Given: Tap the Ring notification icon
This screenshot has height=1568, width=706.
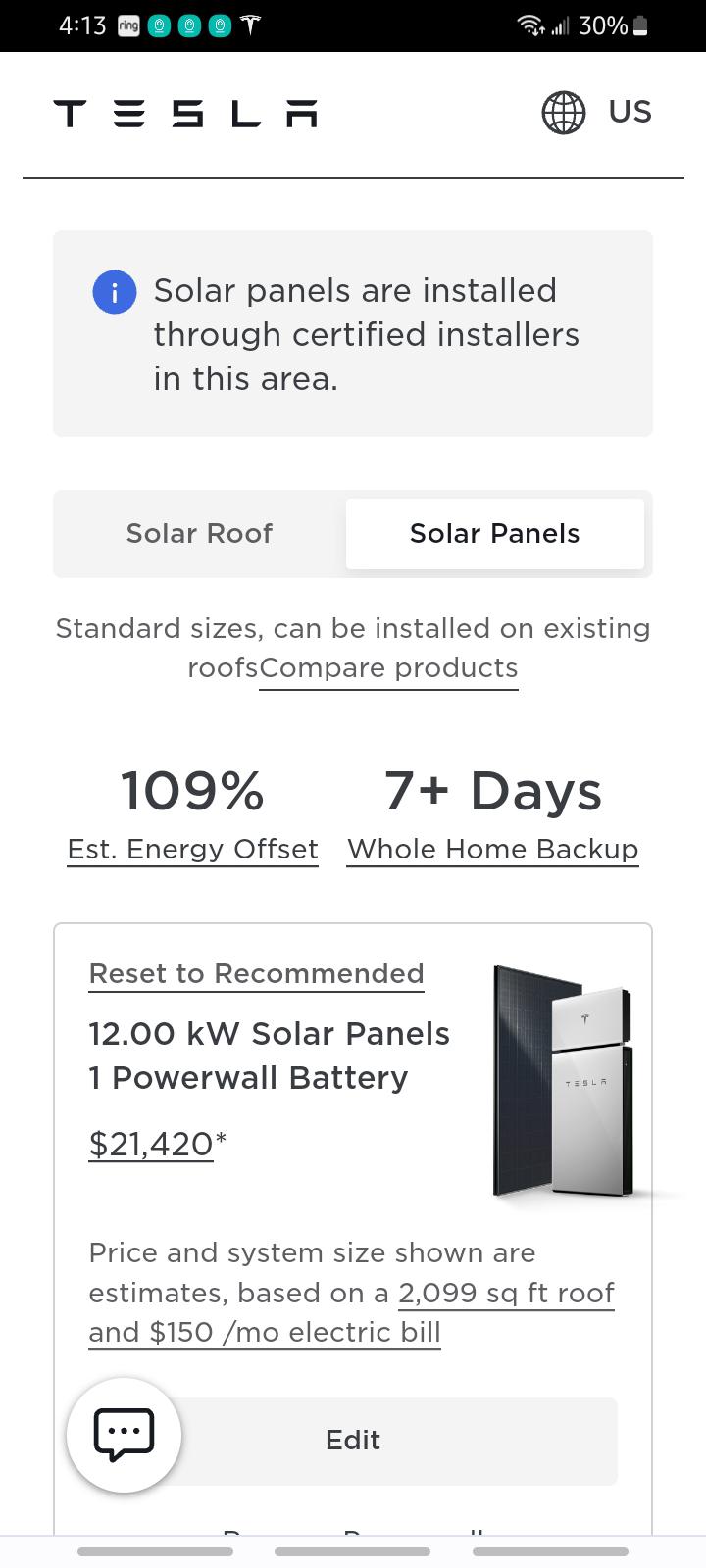Looking at the screenshot, I should point(127,25).
